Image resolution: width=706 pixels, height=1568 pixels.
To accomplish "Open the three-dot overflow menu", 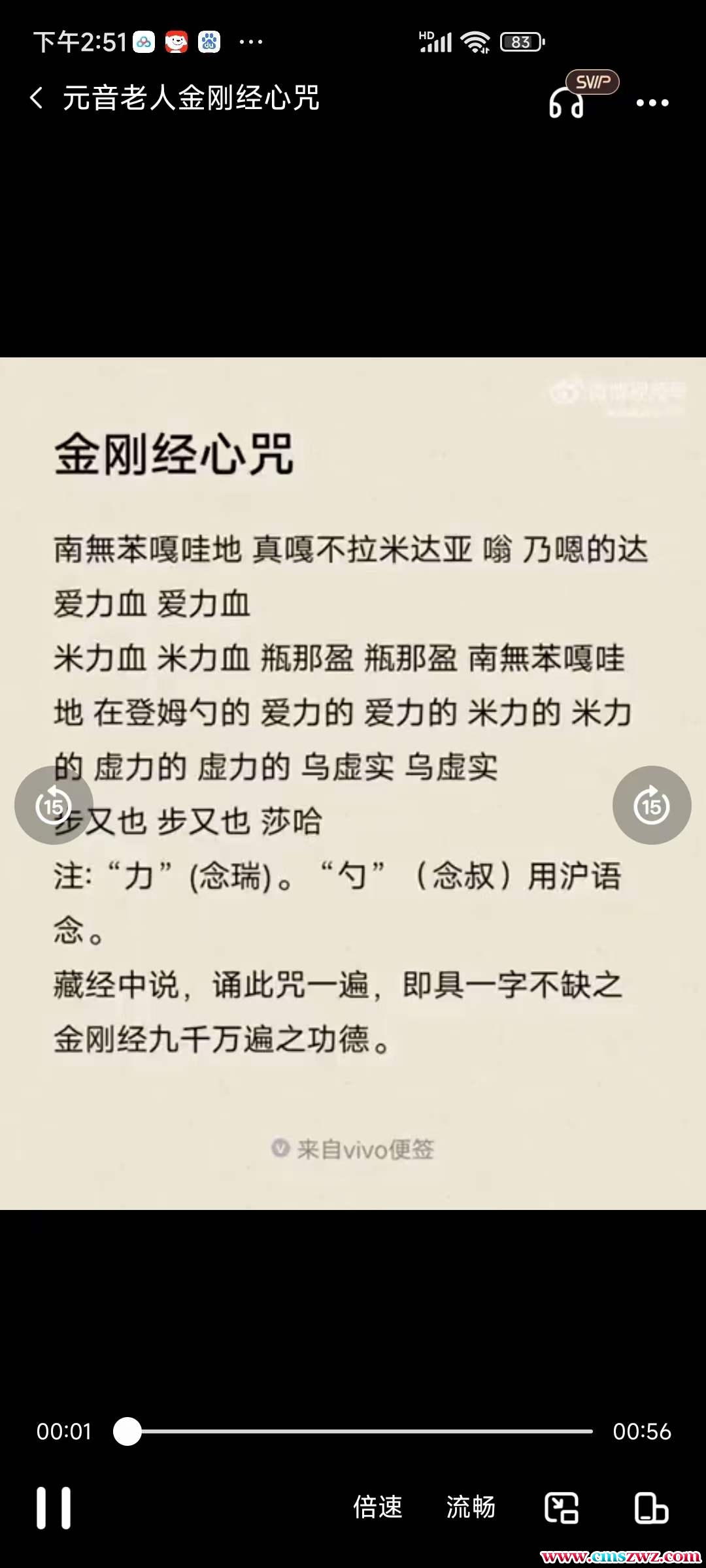I will 652,103.
